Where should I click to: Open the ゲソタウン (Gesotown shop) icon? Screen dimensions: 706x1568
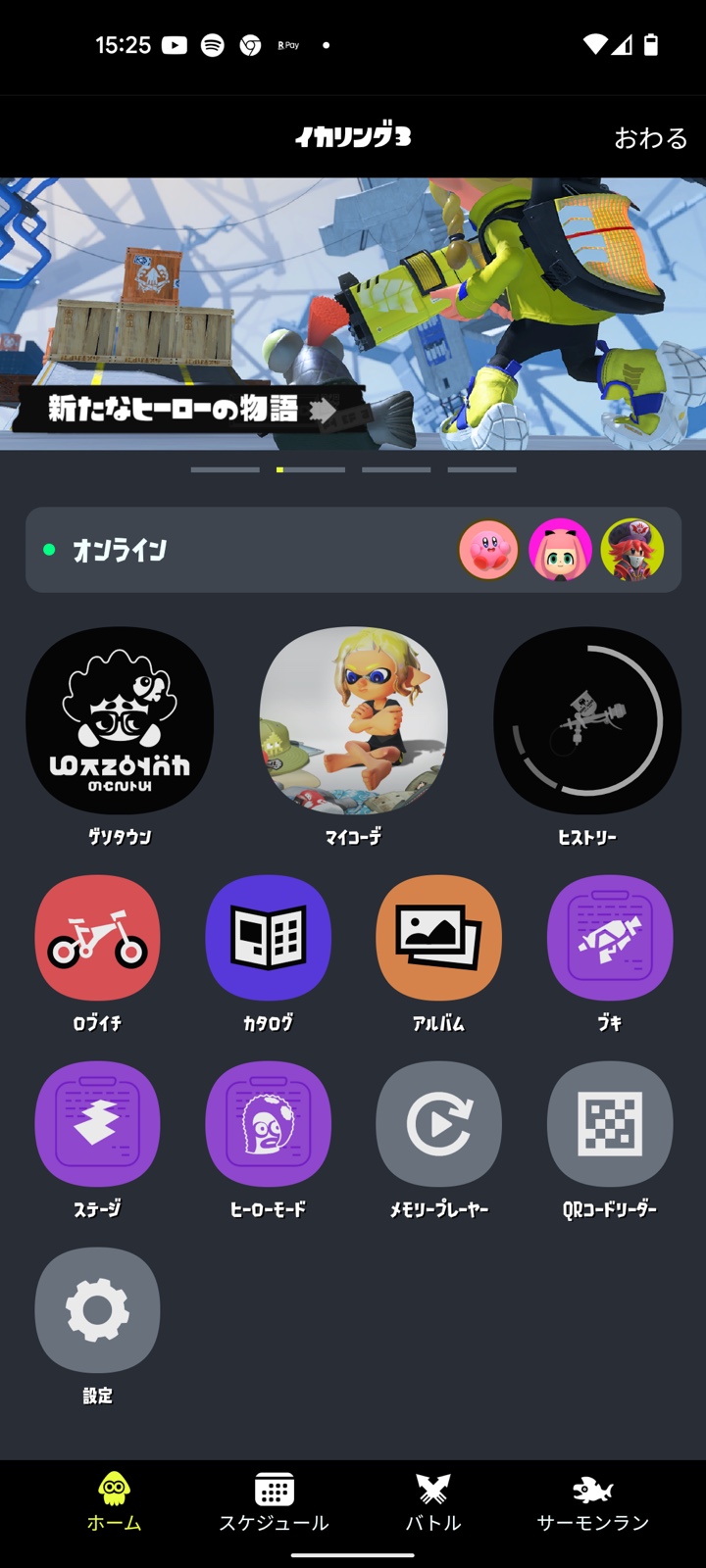(x=119, y=720)
